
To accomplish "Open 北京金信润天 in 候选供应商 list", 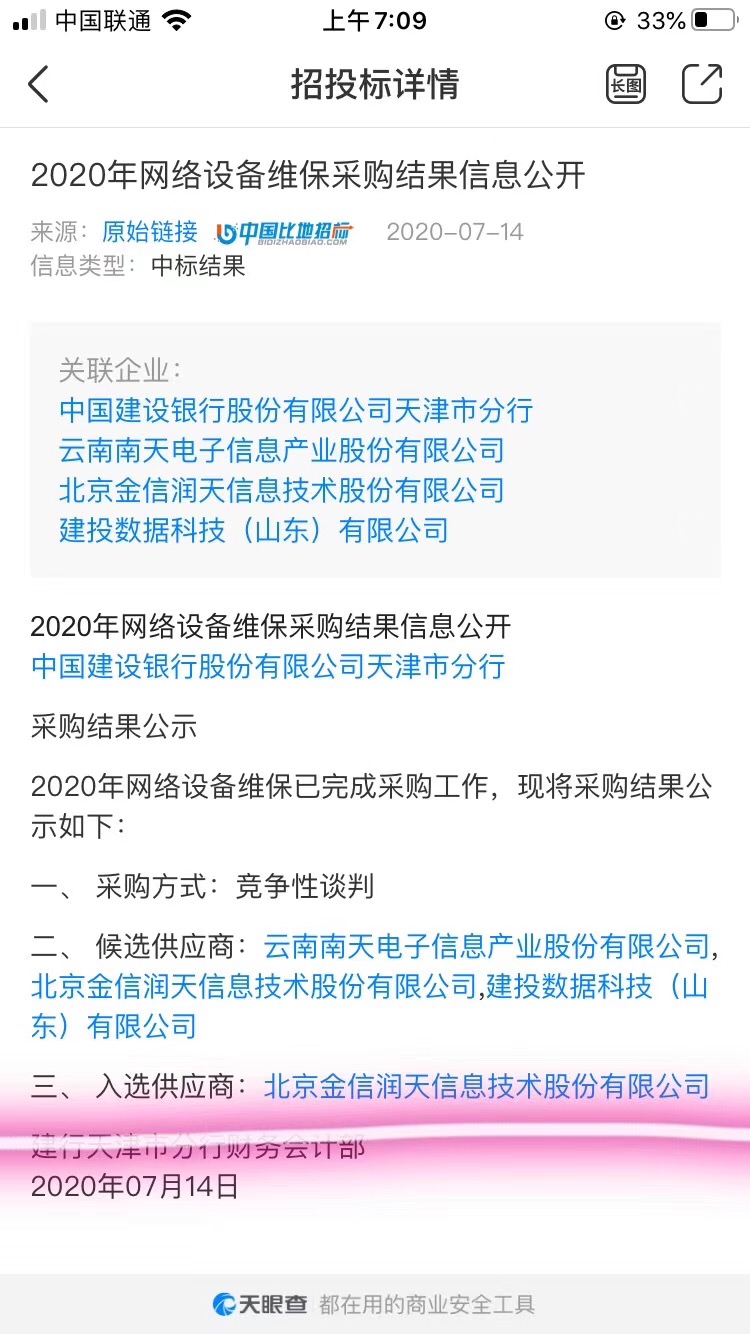I will coord(254,987).
